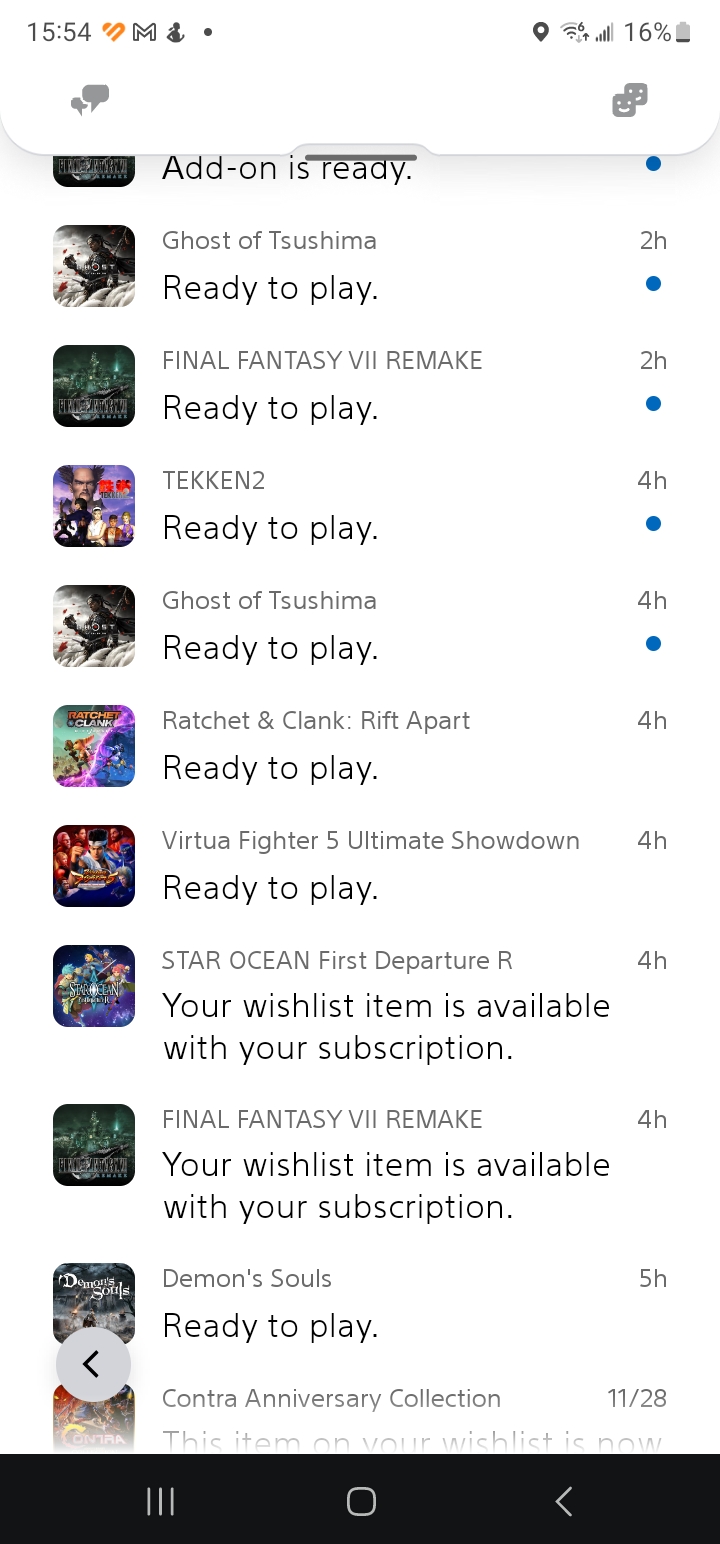The image size is (720, 1544).
Task: Open the messages speech bubbles icon
Action: tap(90, 100)
